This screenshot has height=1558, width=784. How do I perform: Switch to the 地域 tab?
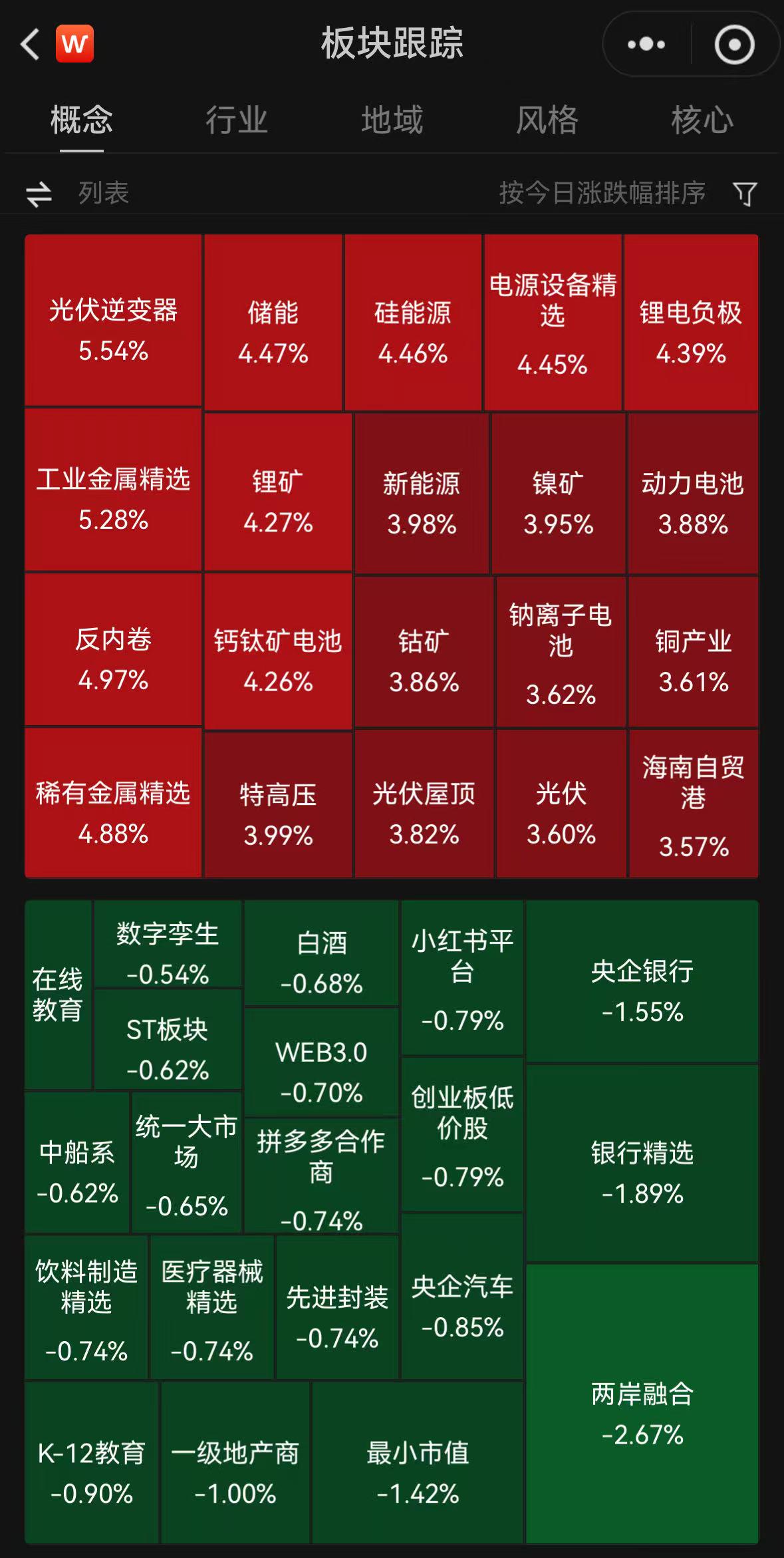pyautogui.click(x=392, y=120)
